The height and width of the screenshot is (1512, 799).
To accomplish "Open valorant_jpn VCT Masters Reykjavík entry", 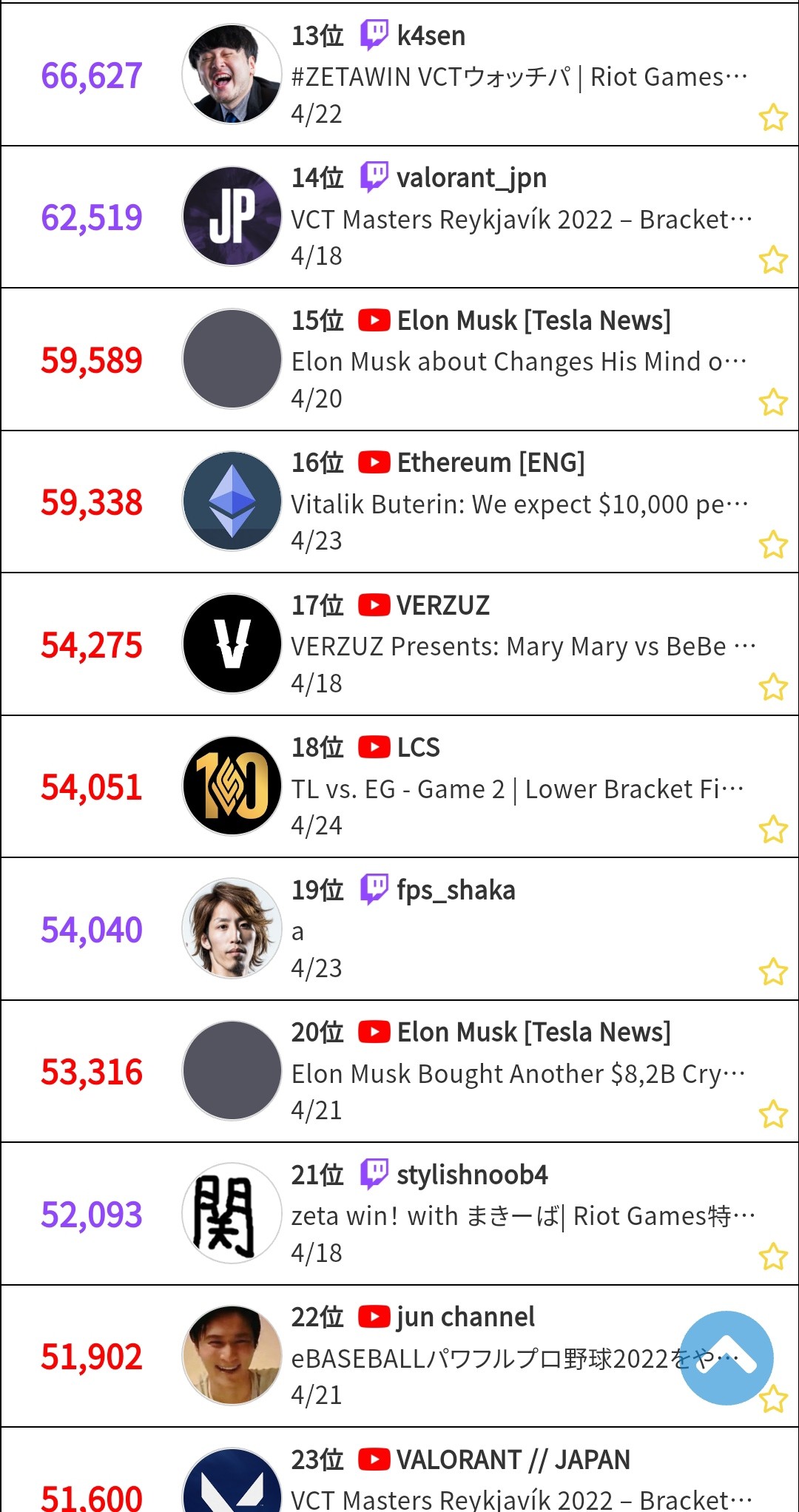I will (x=518, y=220).
